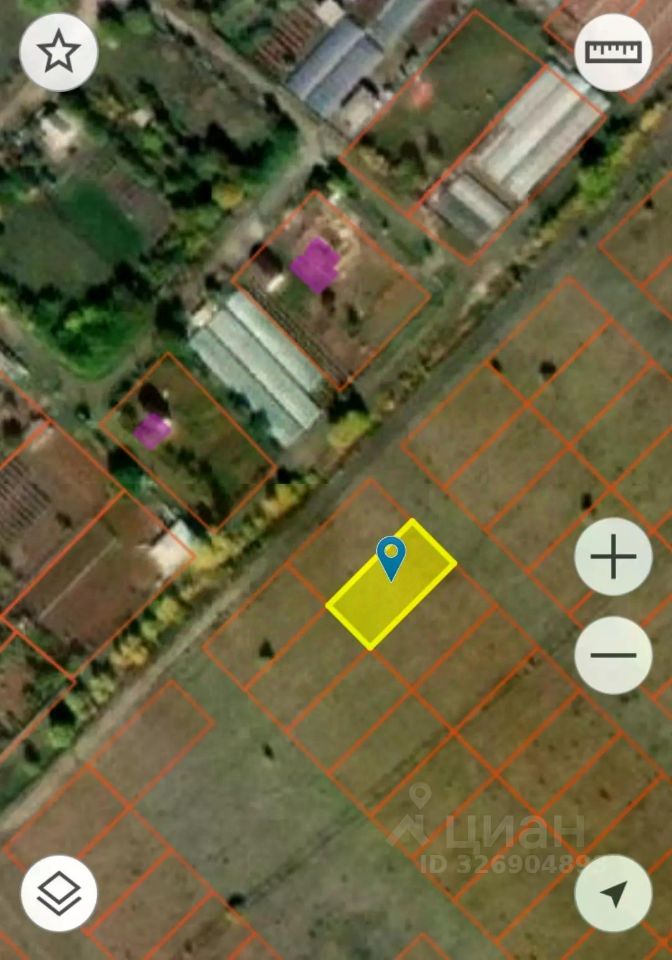Open the ruler measurement tool
The width and height of the screenshot is (672, 960).
(x=612, y=52)
